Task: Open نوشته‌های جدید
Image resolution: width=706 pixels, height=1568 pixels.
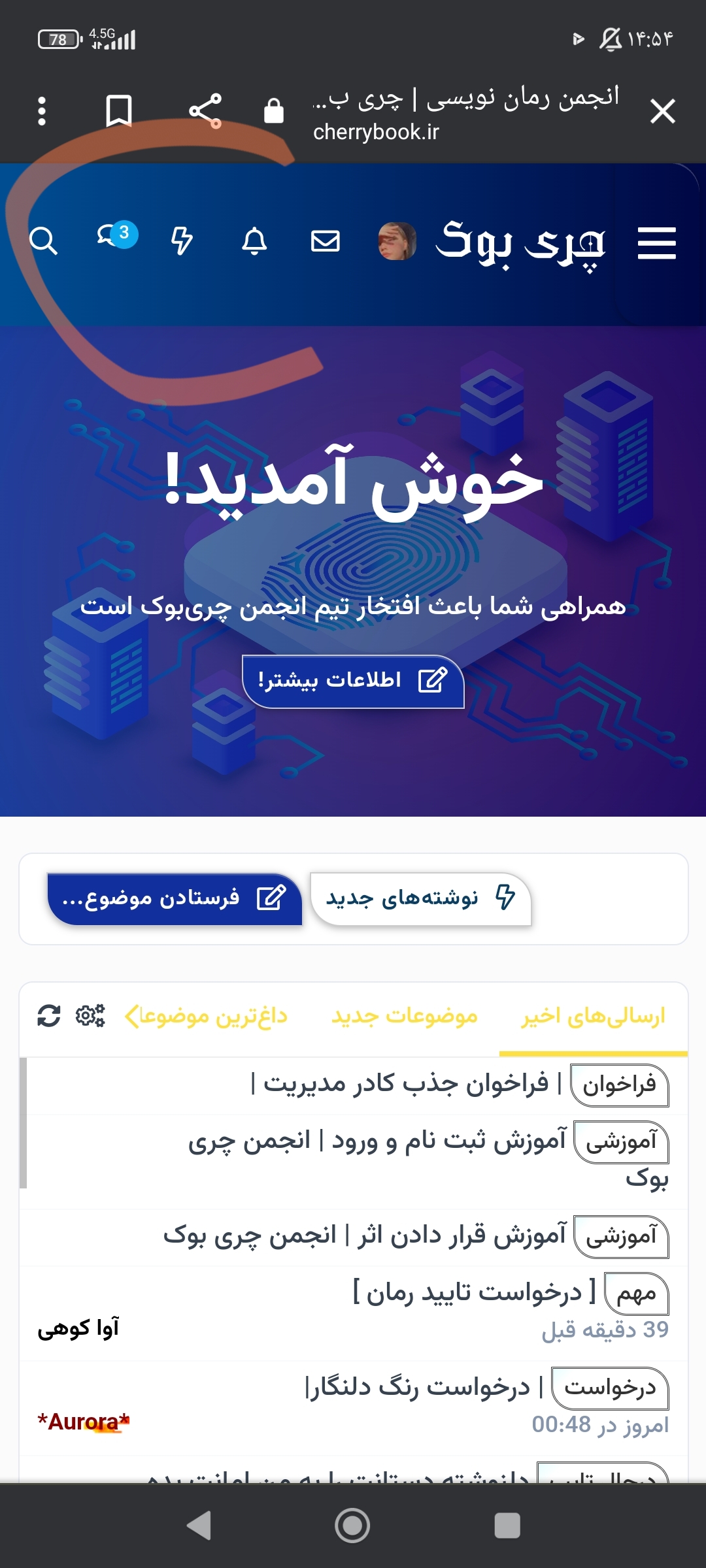Action: (420, 898)
